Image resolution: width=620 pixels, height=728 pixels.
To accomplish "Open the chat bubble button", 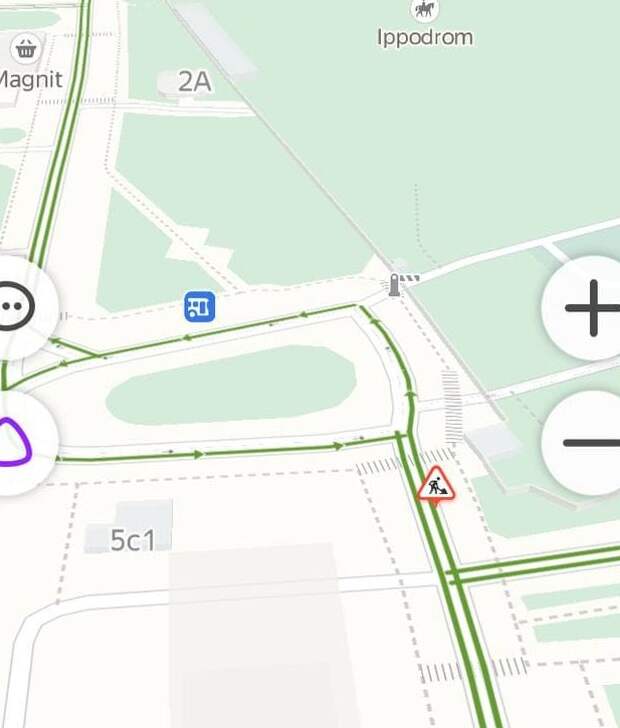I will click(16, 307).
